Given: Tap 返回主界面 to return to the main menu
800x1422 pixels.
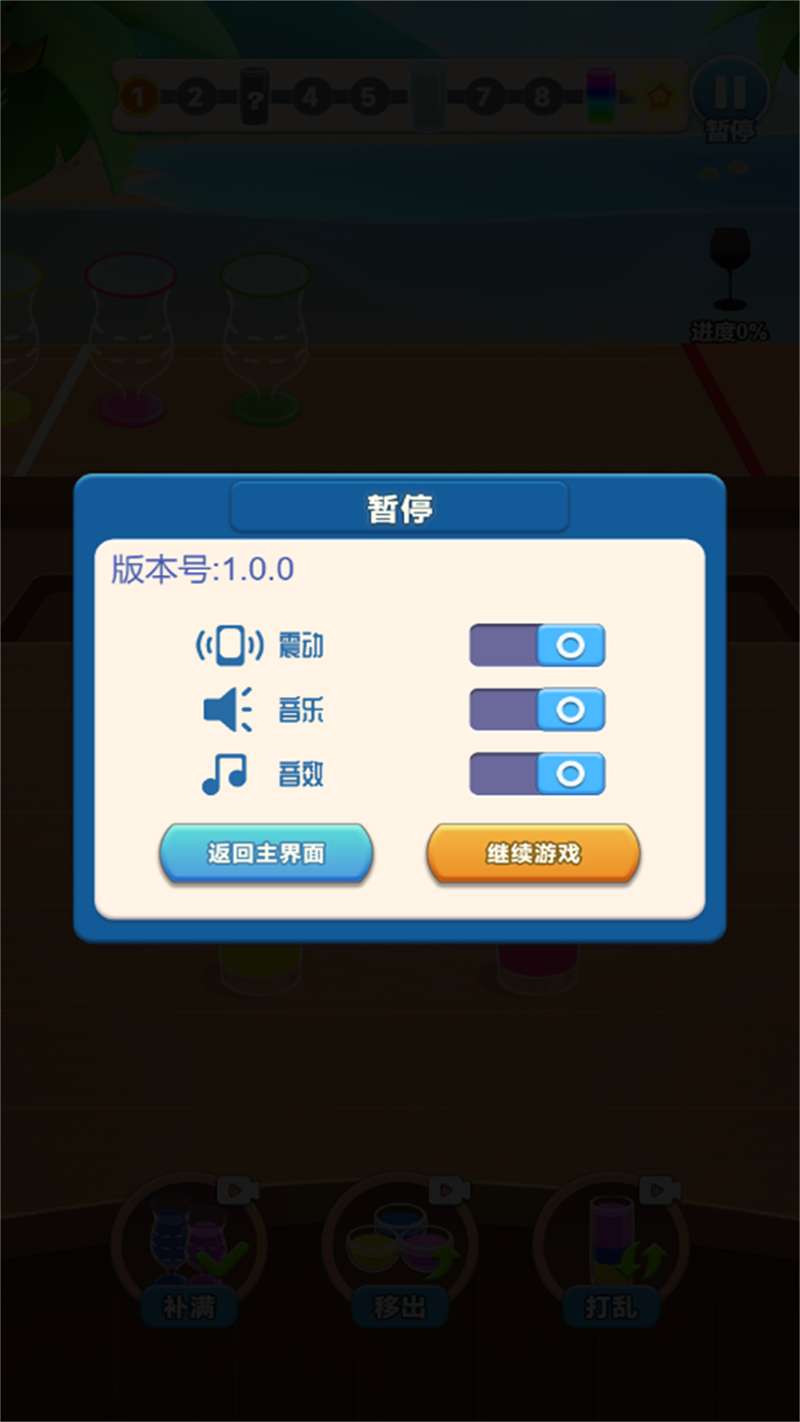Looking at the screenshot, I should tap(266, 854).
